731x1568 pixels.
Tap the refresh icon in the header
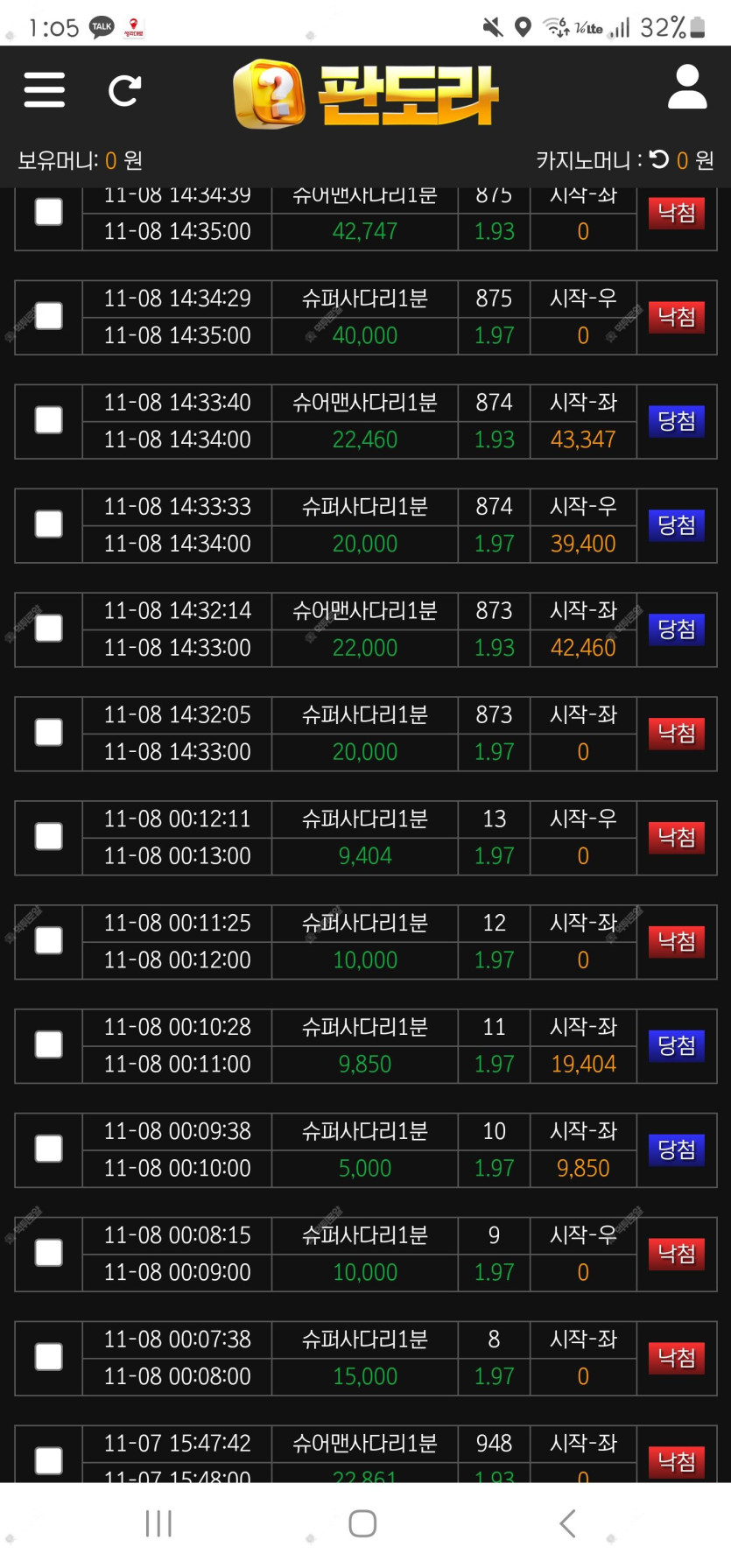point(124,90)
